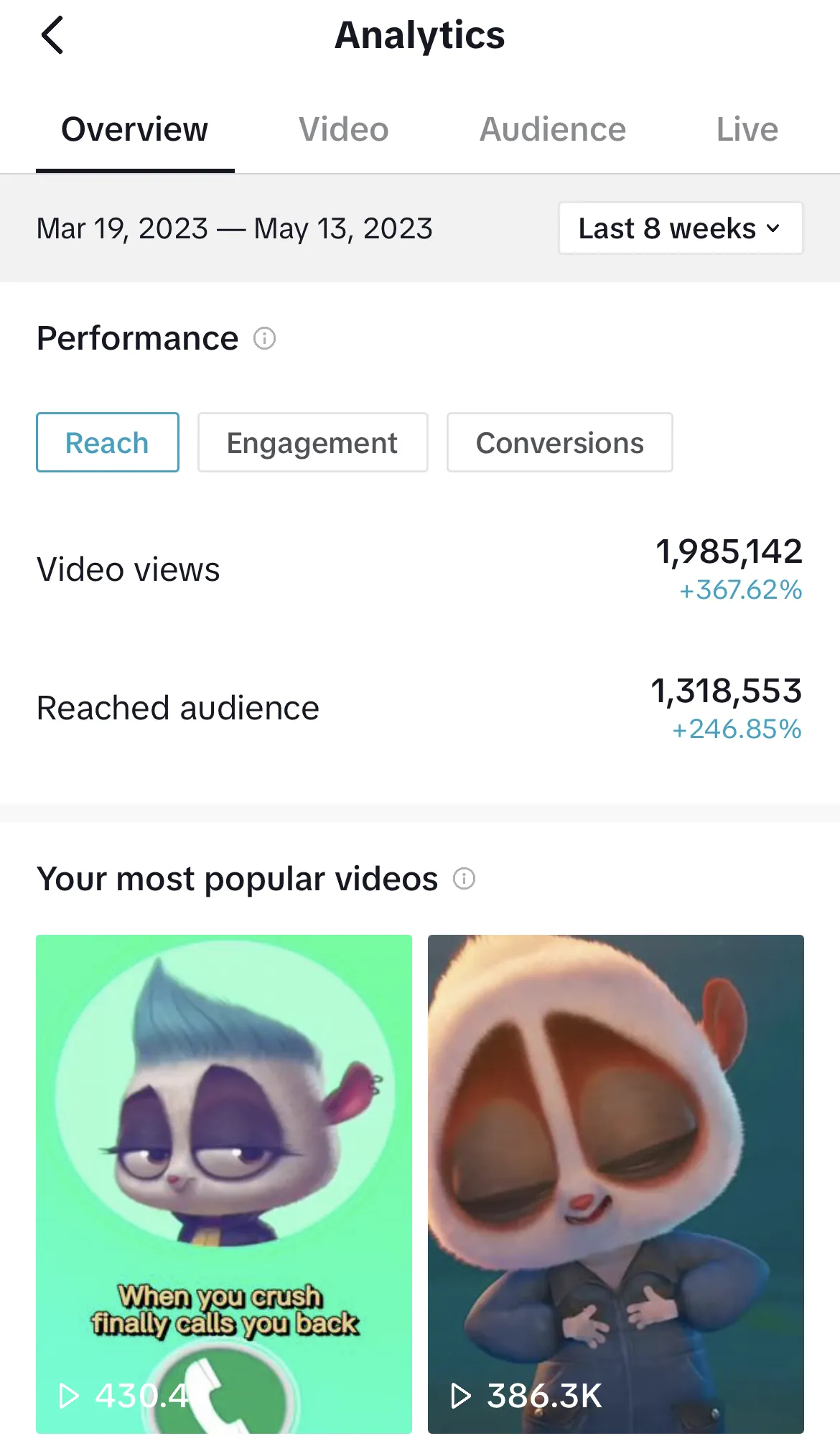The image size is (840, 1446).
Task: Open the video with 386.3K views
Action: pos(615,1183)
